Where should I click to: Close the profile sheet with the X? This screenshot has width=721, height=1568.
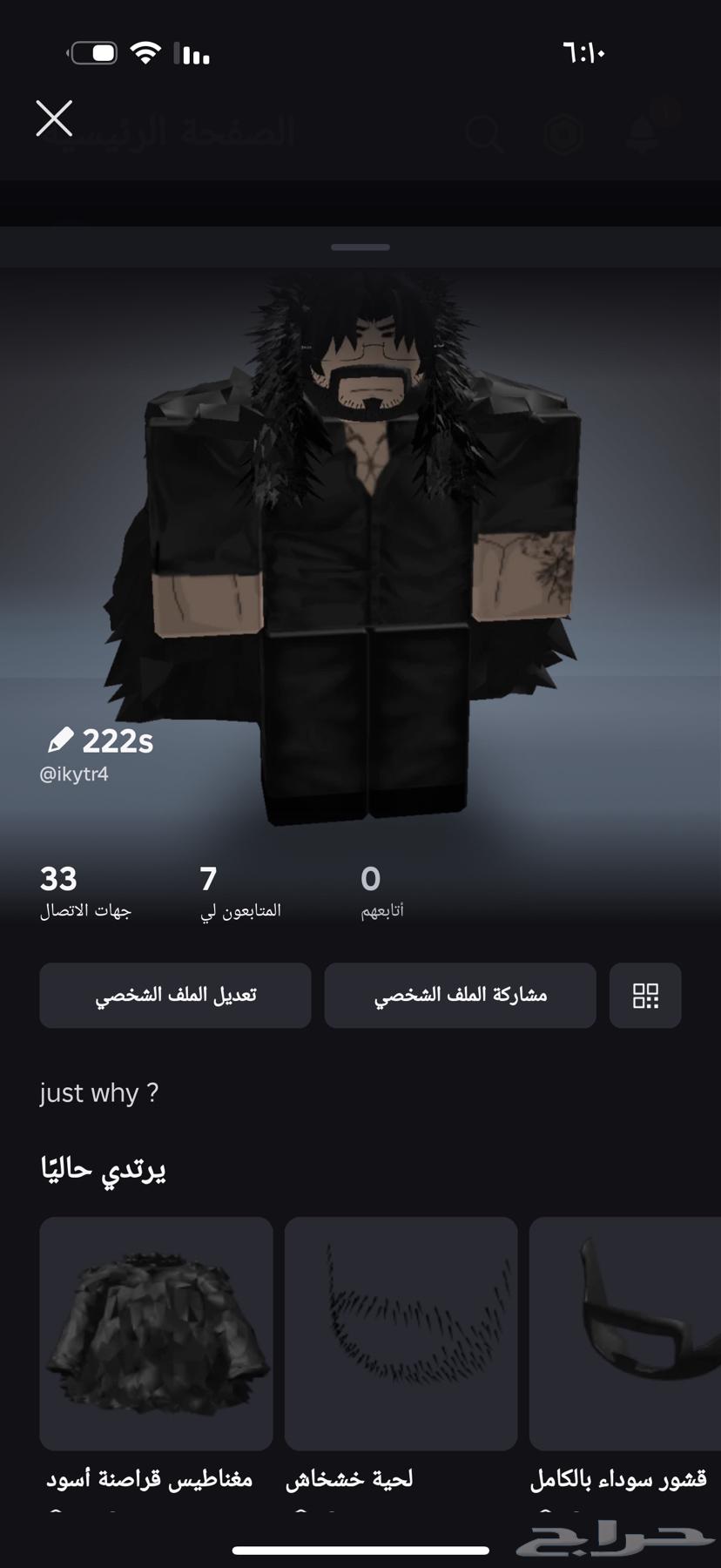point(54,118)
